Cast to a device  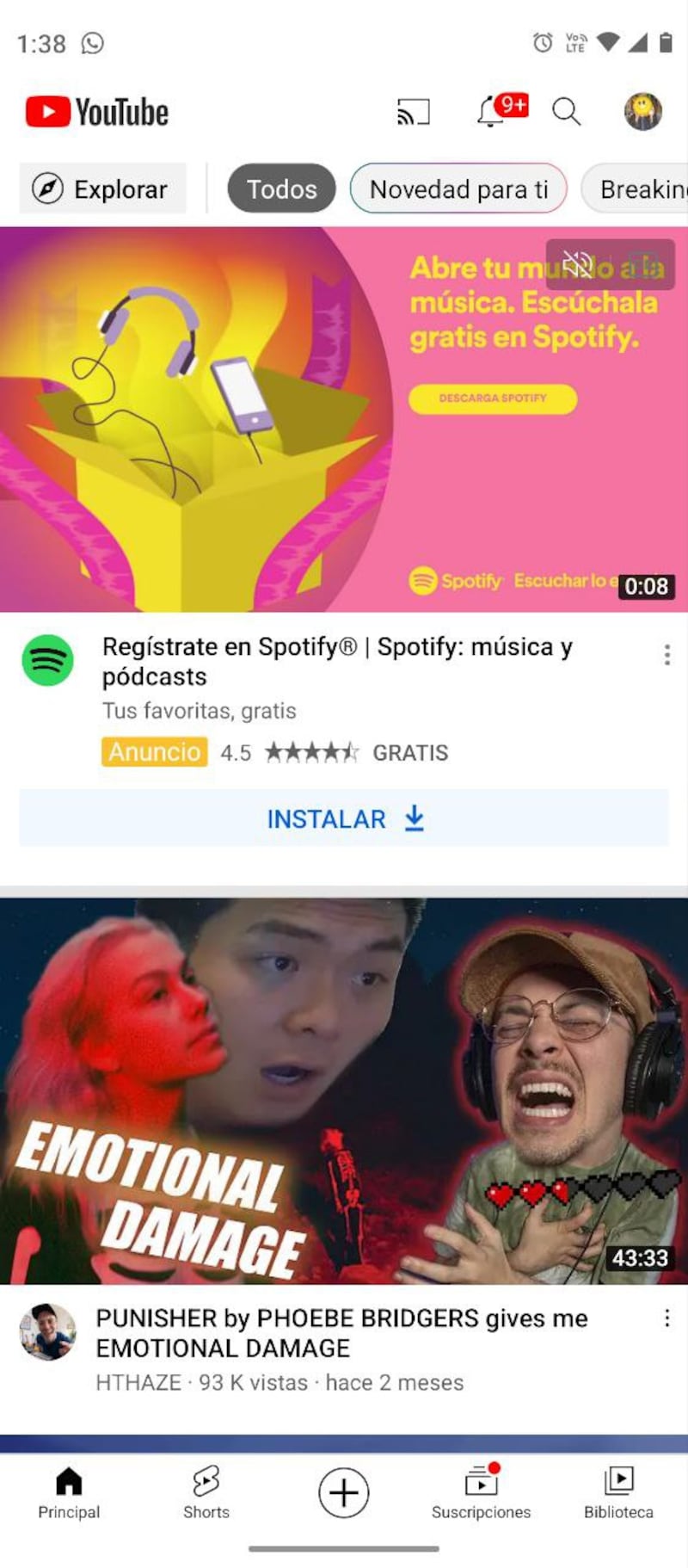(x=413, y=112)
